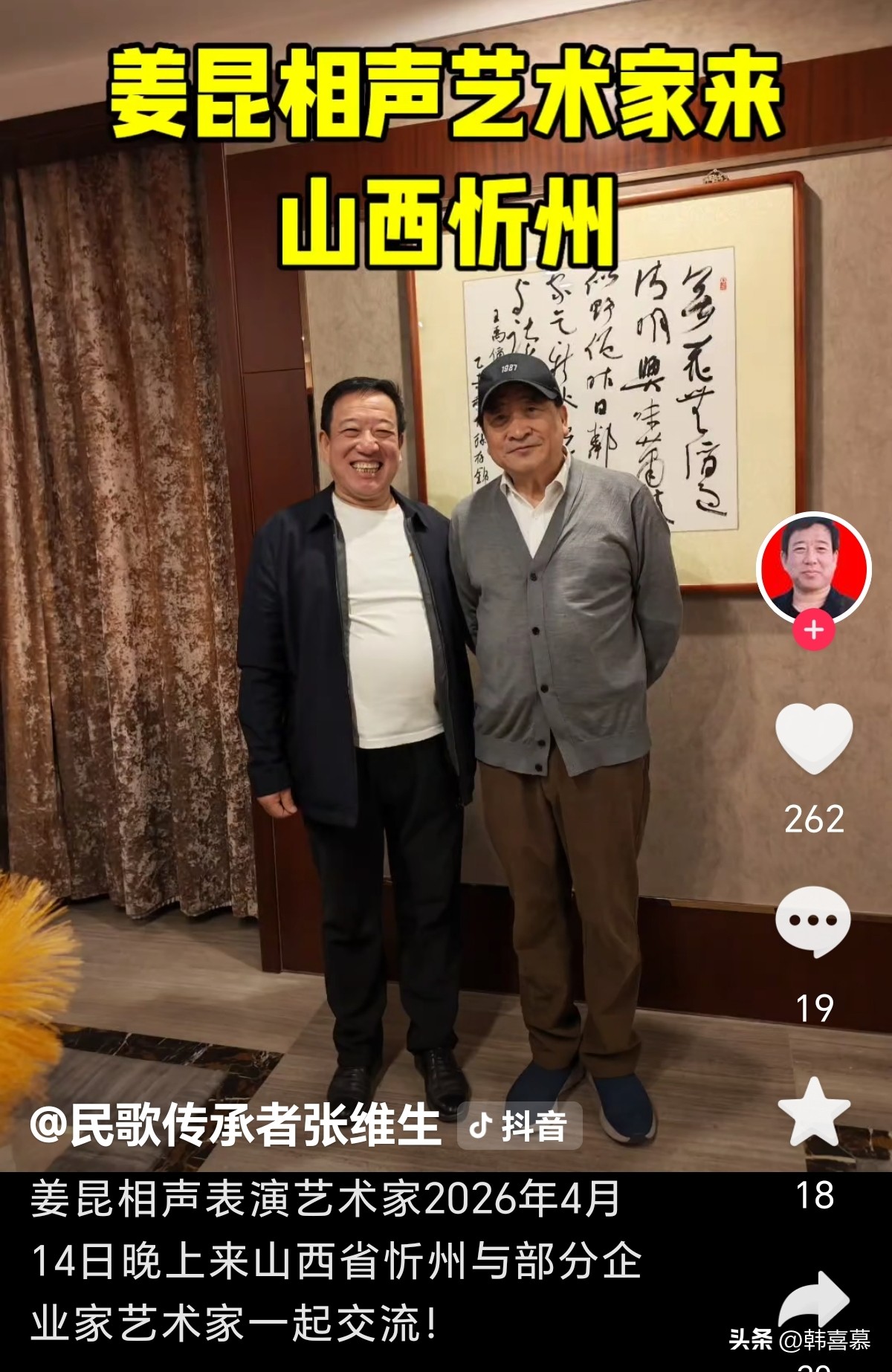
Task: Follow the uploader with the plus button
Action: [x=813, y=631]
